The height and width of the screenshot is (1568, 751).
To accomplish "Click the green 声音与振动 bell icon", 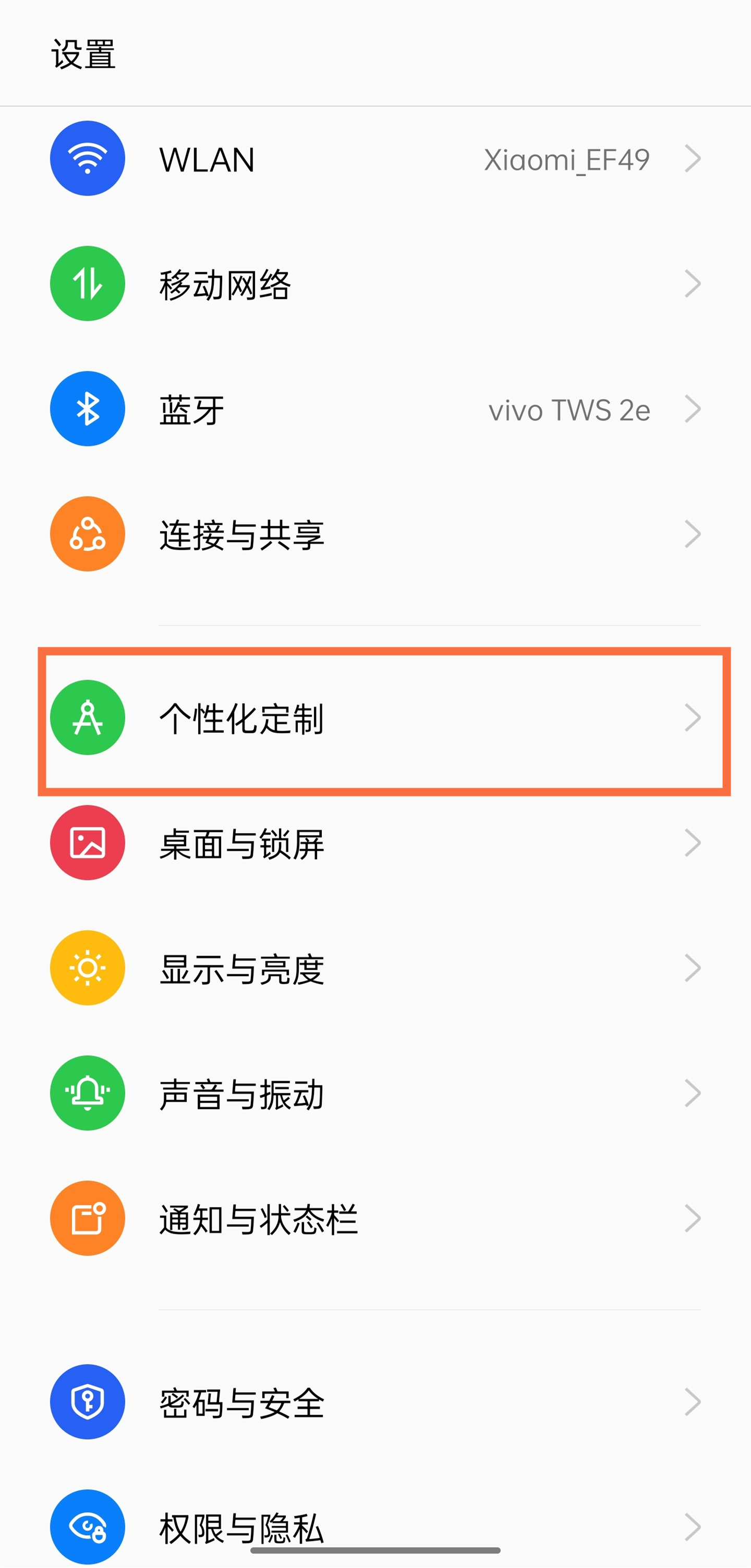I will click(x=87, y=1093).
